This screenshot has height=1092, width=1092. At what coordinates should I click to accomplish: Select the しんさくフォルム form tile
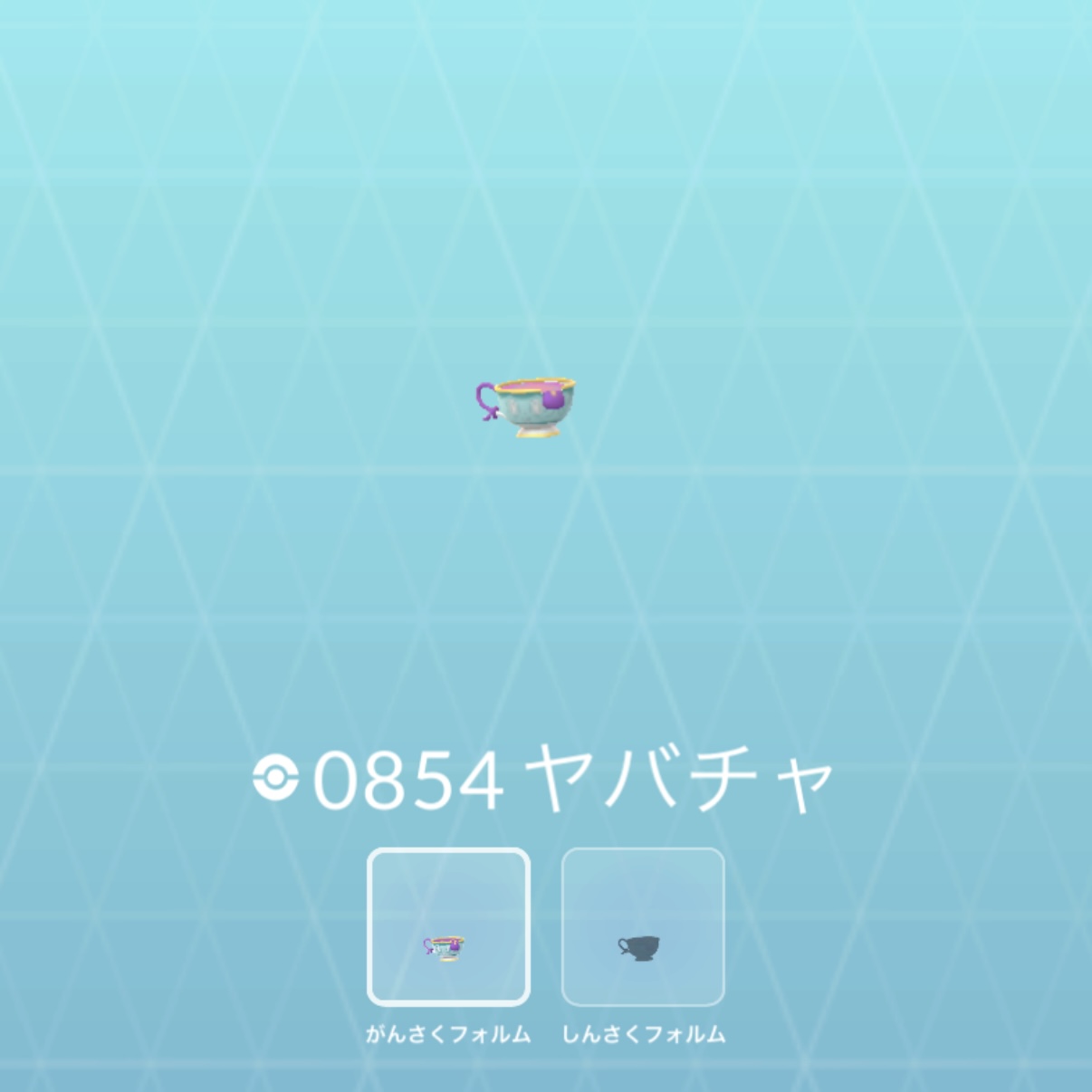click(643, 926)
